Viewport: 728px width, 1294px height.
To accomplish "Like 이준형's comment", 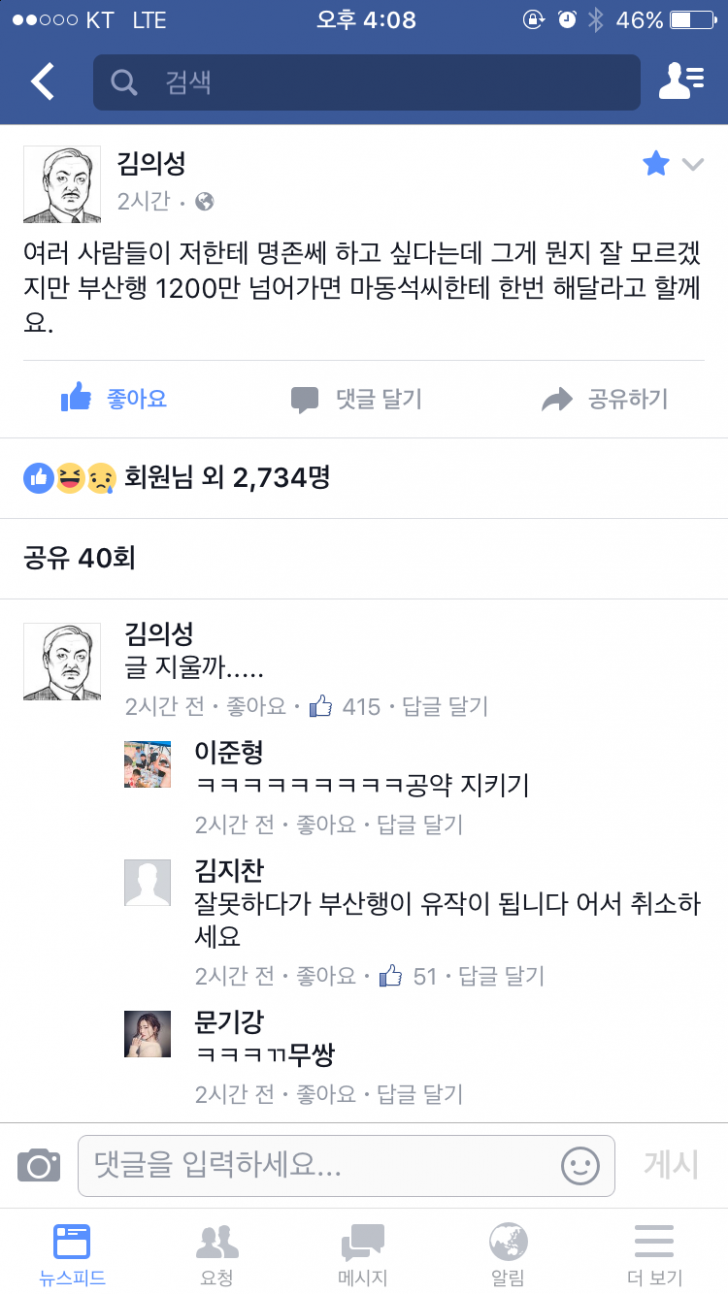I will point(326,825).
